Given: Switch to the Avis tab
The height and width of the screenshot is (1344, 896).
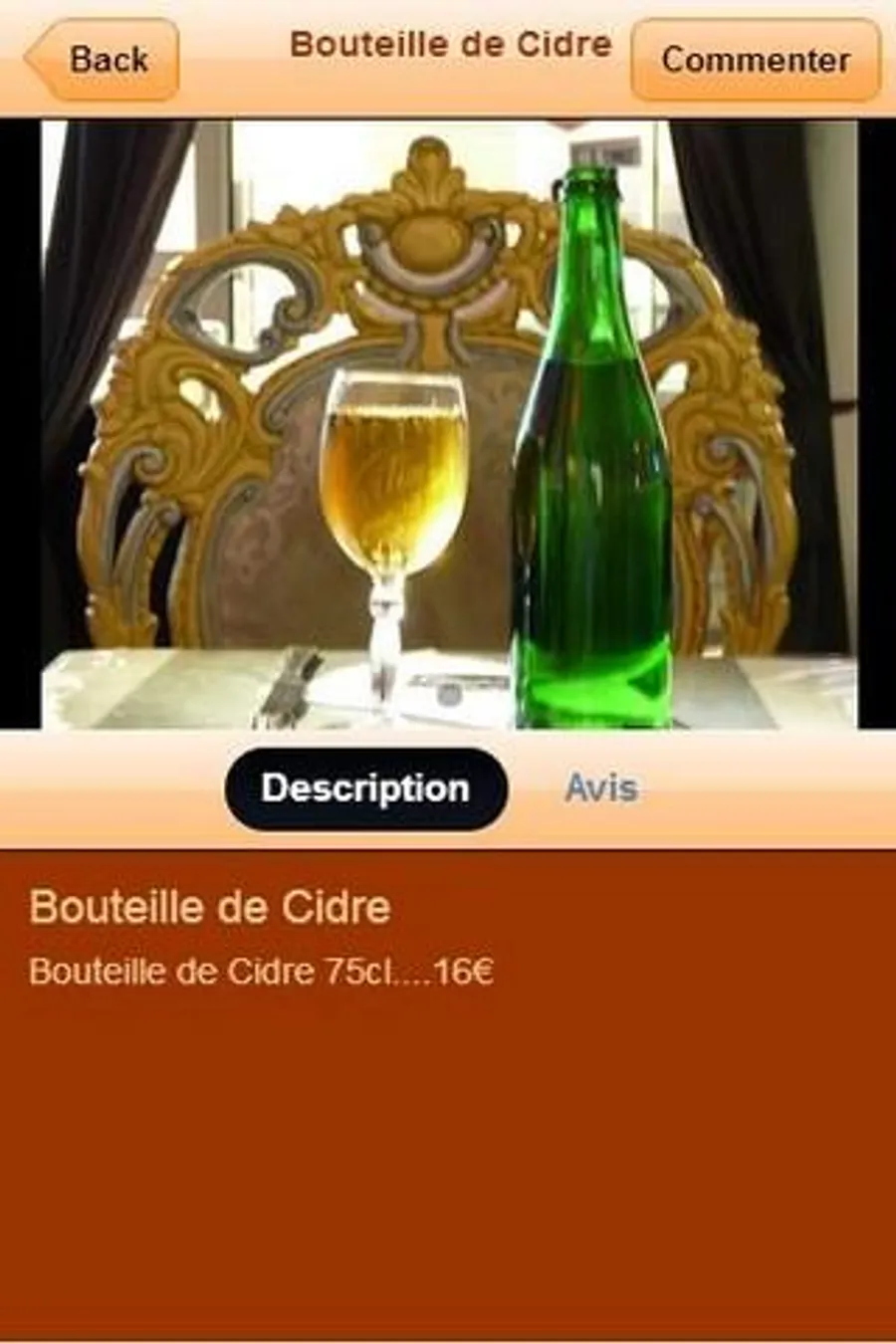Looking at the screenshot, I should [601, 788].
